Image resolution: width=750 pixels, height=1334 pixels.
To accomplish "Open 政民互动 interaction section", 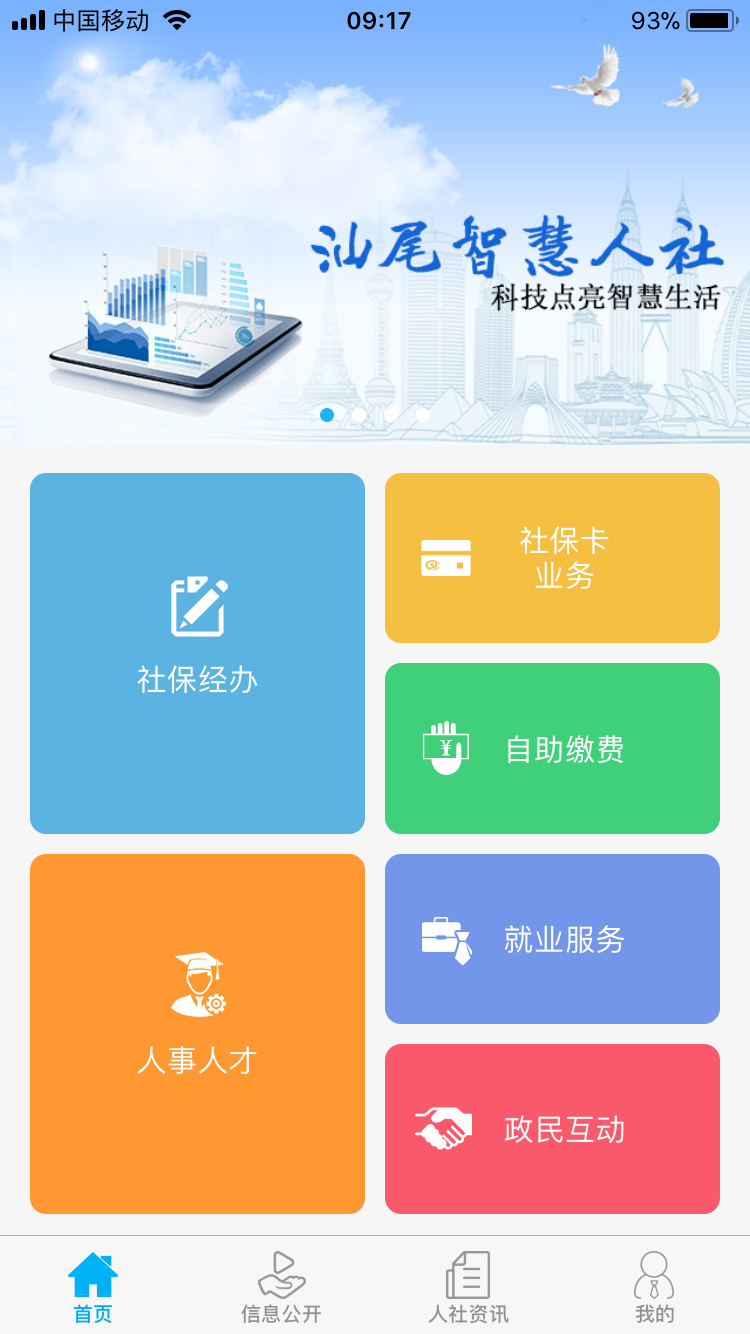I will coord(552,1129).
